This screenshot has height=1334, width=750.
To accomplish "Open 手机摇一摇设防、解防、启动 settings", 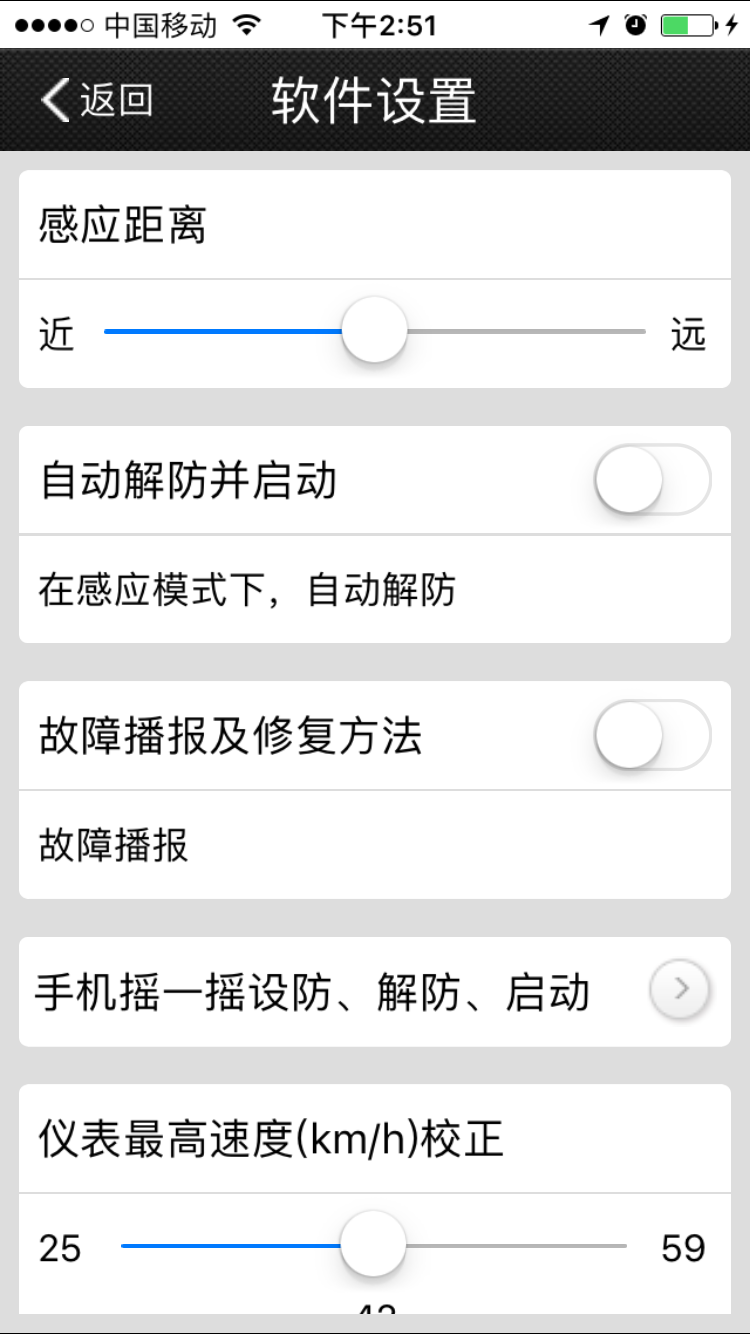I will tap(374, 992).
